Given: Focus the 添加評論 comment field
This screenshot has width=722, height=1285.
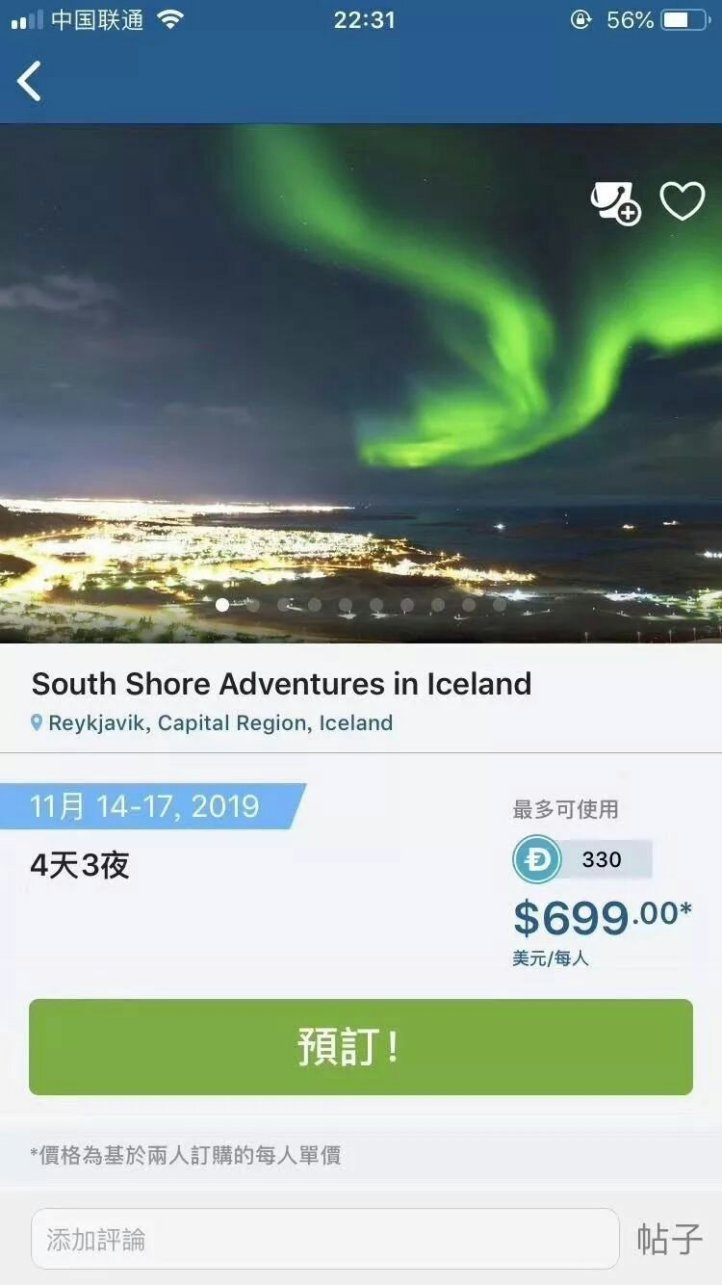Looking at the screenshot, I should (325, 1239).
